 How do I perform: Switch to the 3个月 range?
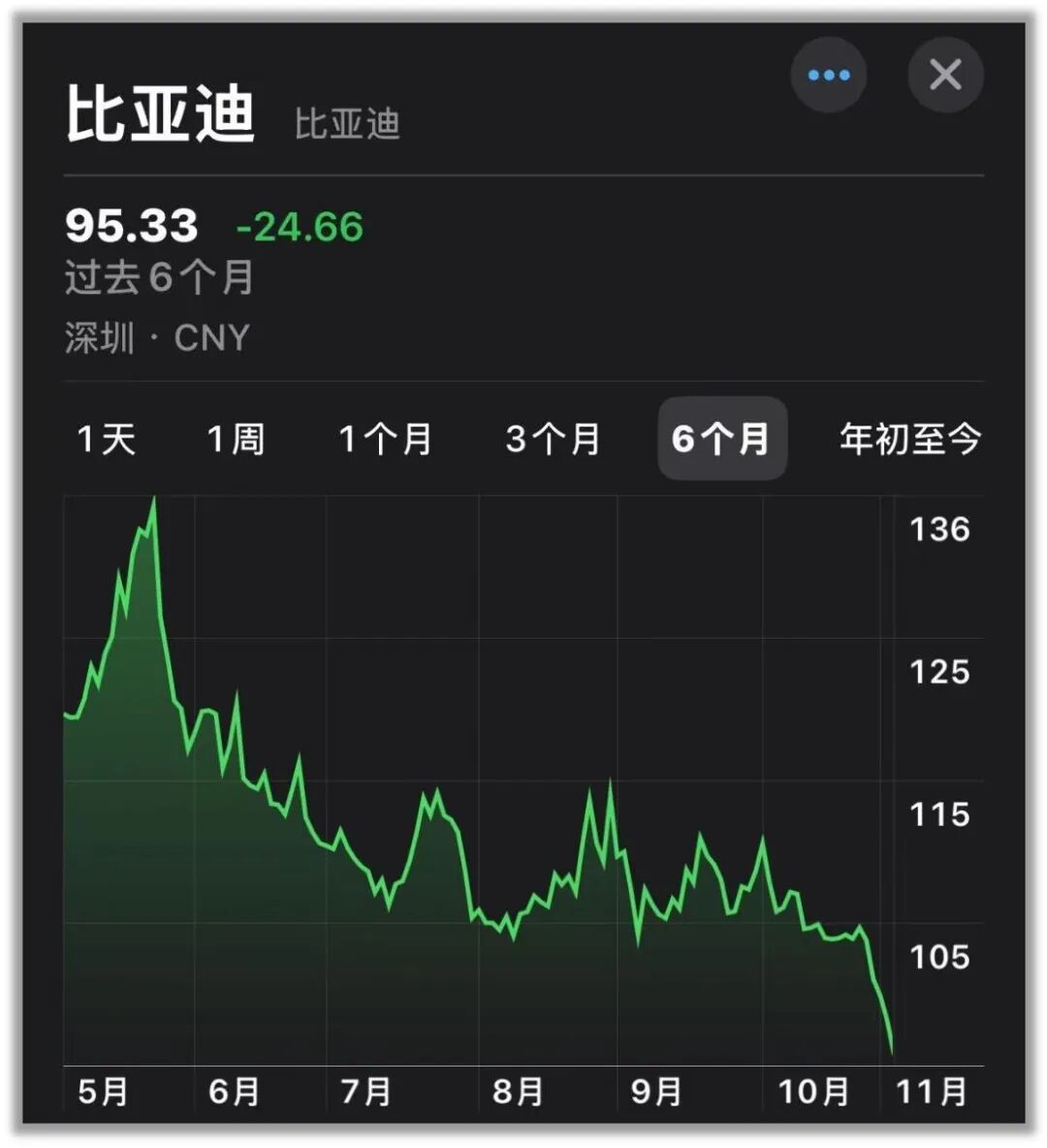click(553, 439)
